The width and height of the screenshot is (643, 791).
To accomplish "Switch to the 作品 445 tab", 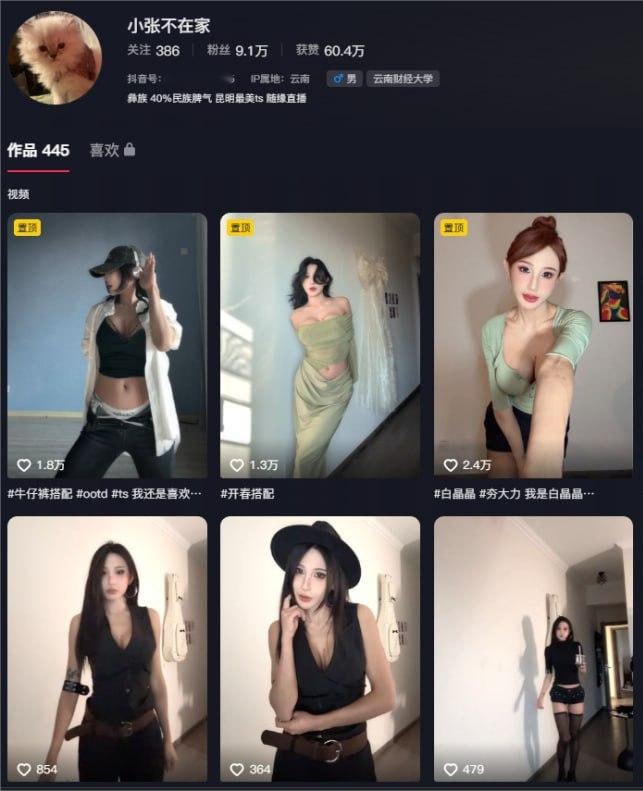I will tap(38, 150).
